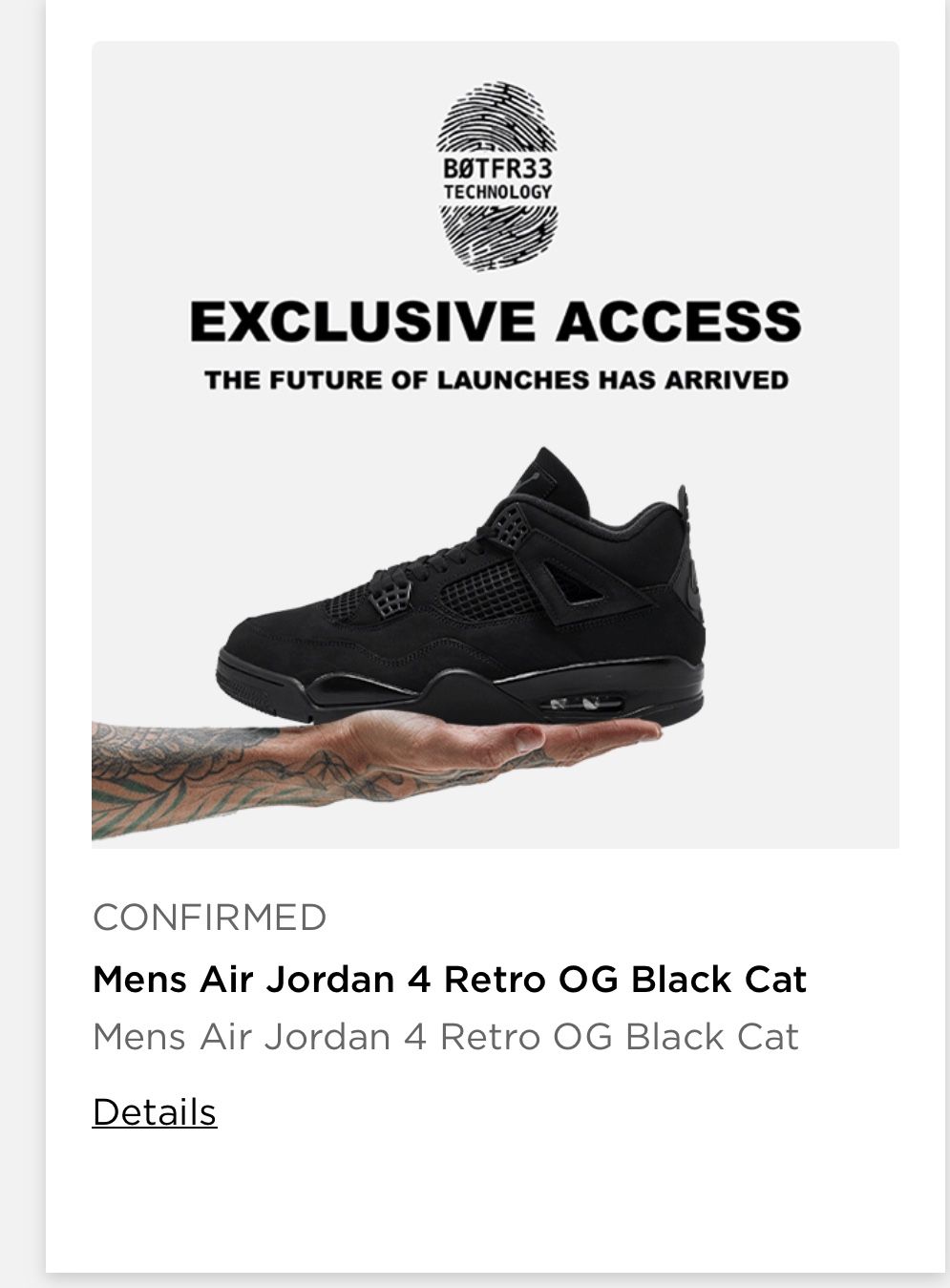Screen dimensions: 950x1288
Task: Select the THE FUTURE OF LAUNCHES tagline
Action: 496,379
